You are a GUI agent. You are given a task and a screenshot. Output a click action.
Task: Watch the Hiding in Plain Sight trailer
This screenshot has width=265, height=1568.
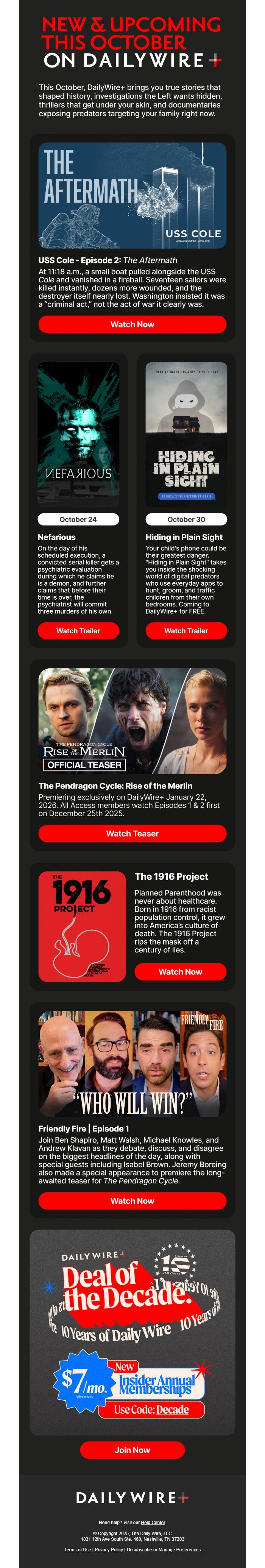[x=186, y=631]
